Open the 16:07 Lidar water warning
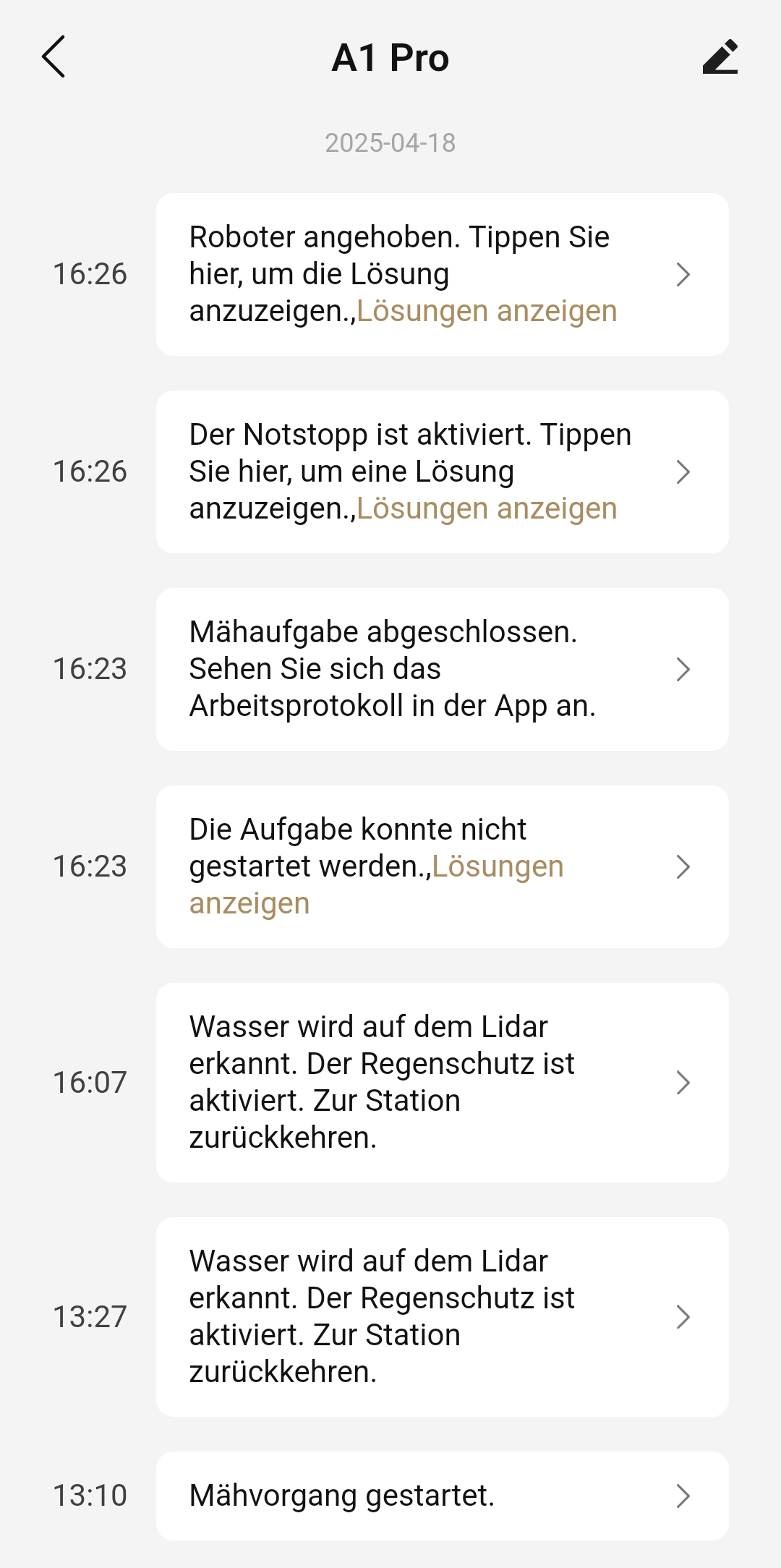 442,1083
